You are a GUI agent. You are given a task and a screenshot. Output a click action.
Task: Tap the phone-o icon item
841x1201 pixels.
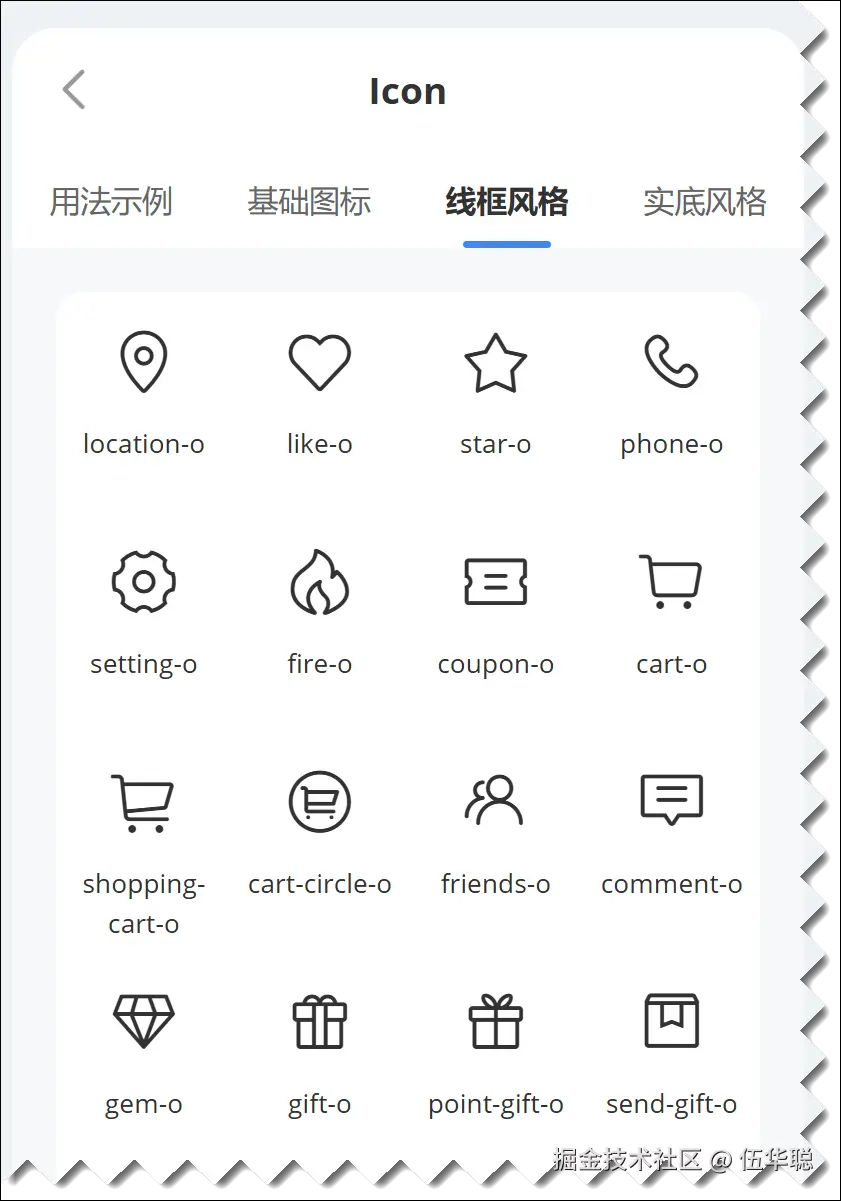coord(671,363)
